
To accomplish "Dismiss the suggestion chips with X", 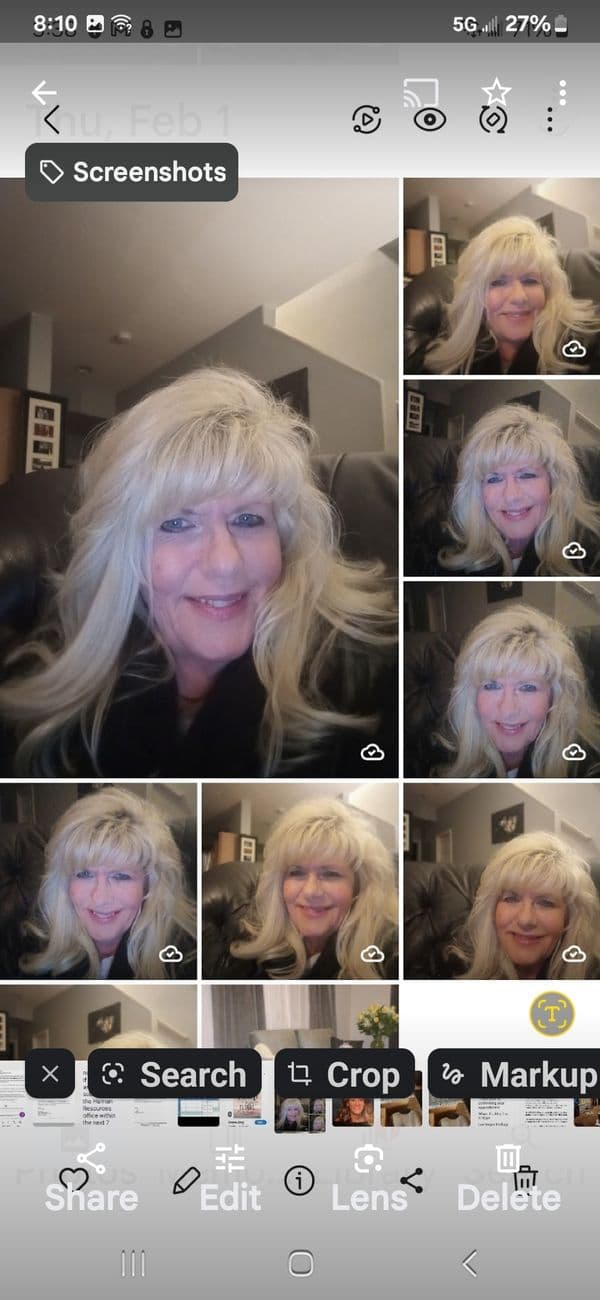I will tap(50, 1074).
